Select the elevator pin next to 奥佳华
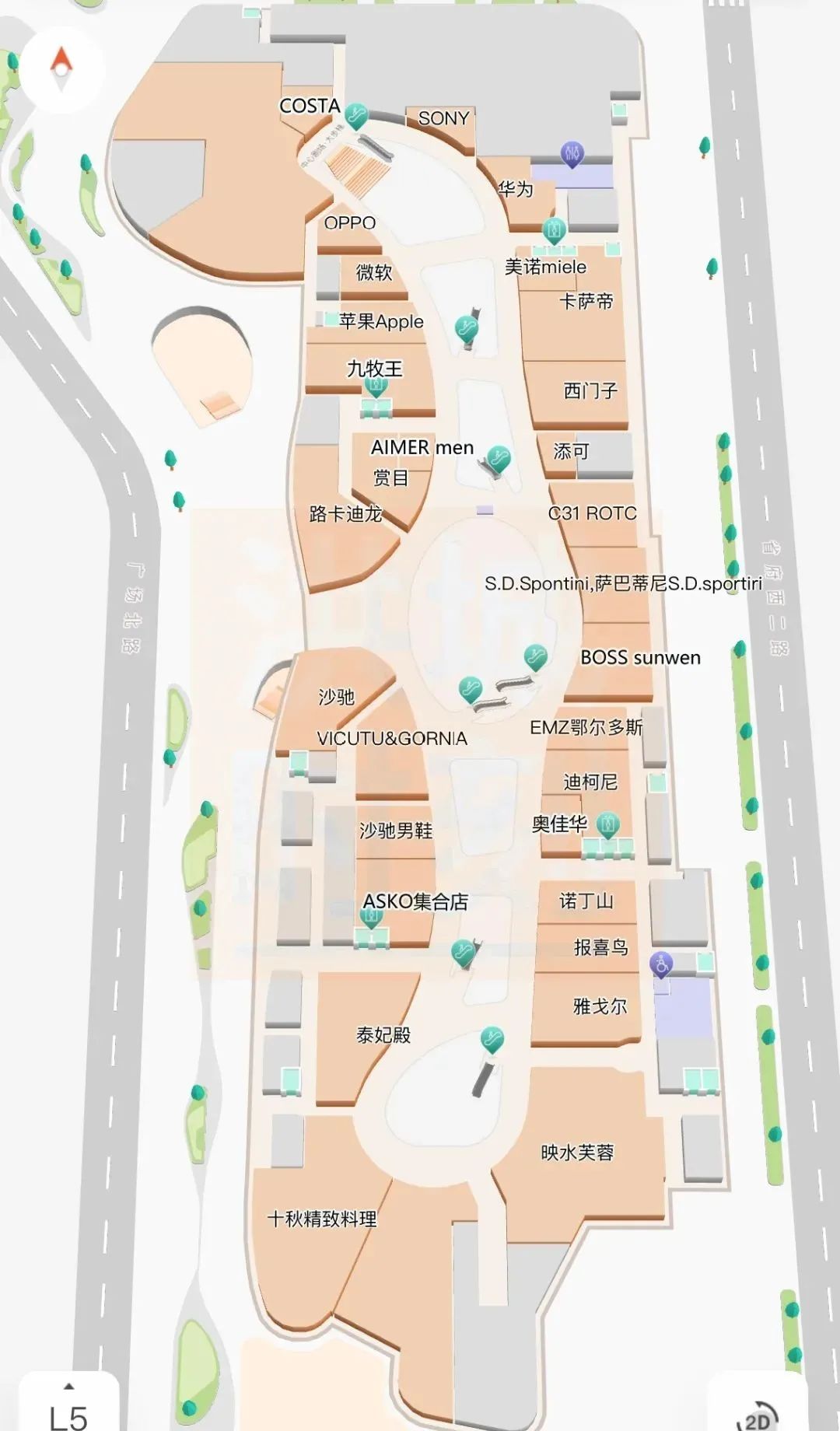The image size is (840, 1431). point(608,823)
